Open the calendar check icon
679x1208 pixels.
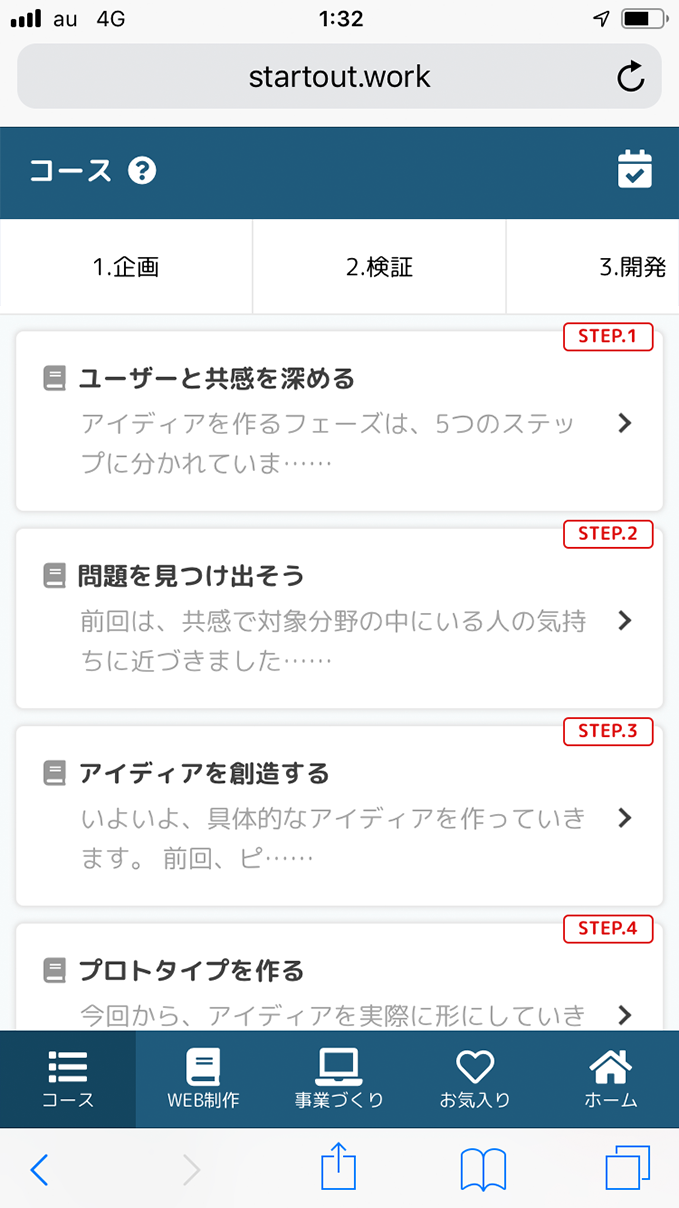(x=634, y=170)
